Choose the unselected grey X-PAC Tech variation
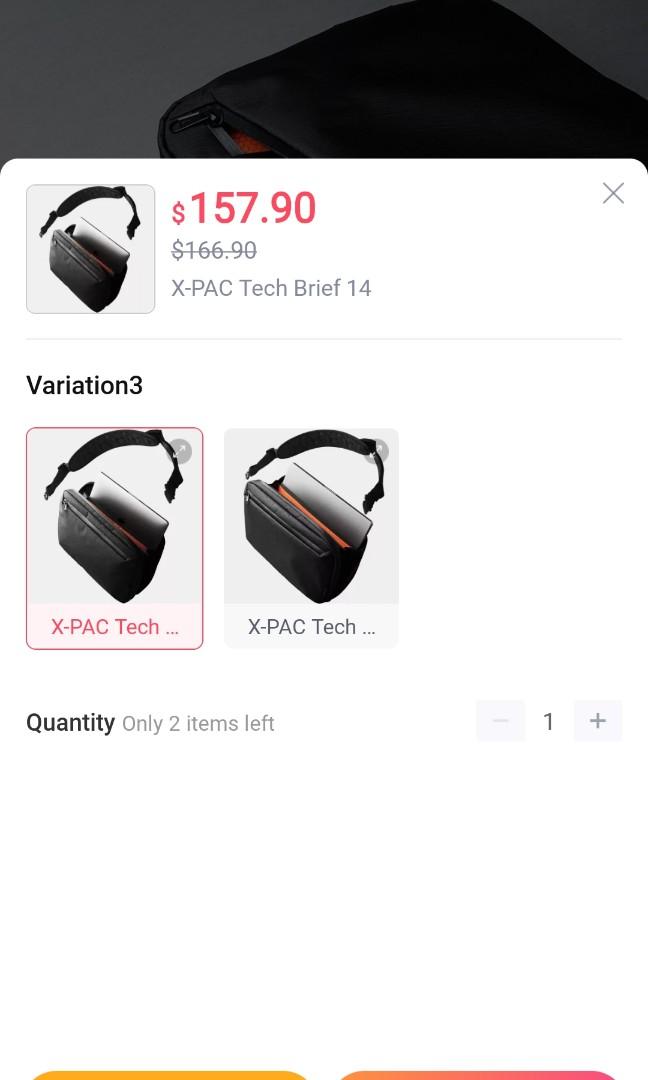 click(311, 538)
